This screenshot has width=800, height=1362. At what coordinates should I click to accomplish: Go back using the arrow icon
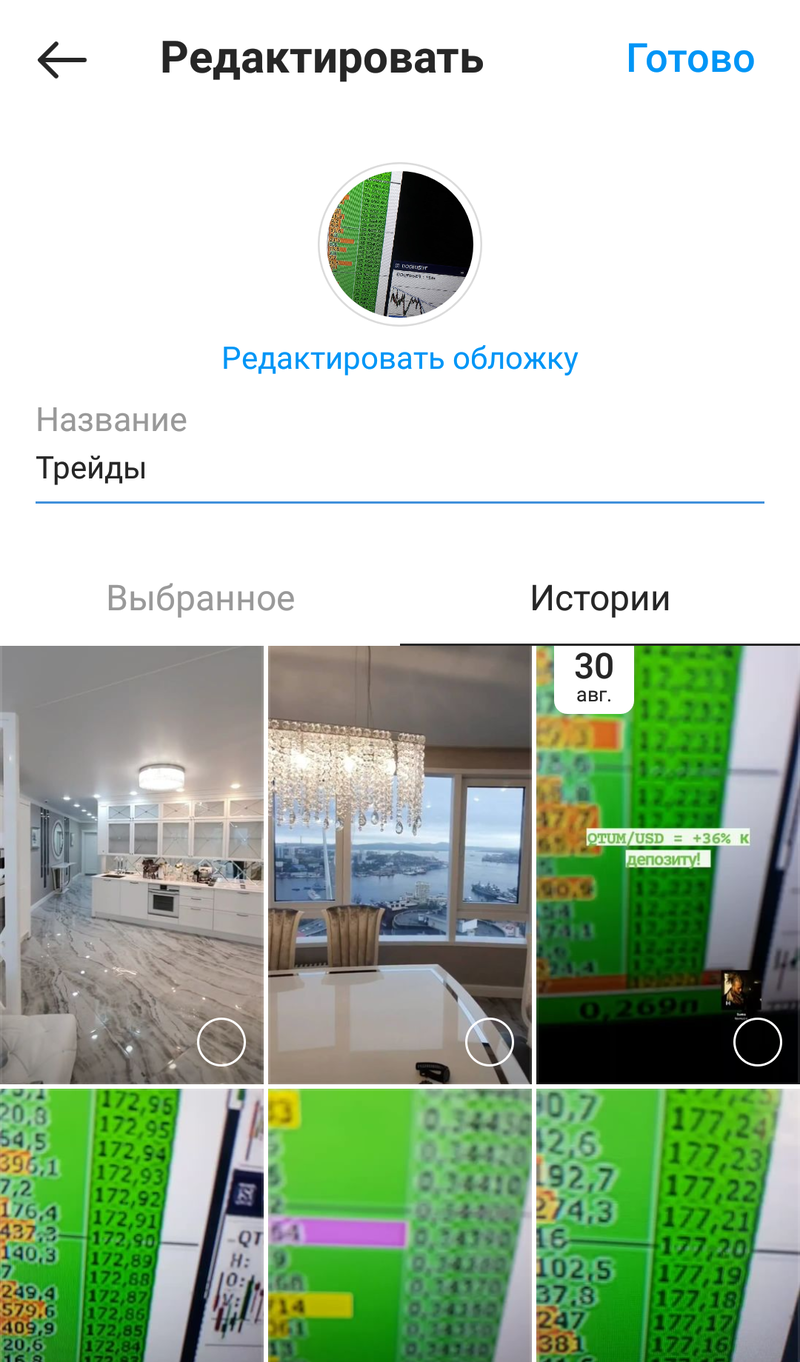tap(62, 60)
